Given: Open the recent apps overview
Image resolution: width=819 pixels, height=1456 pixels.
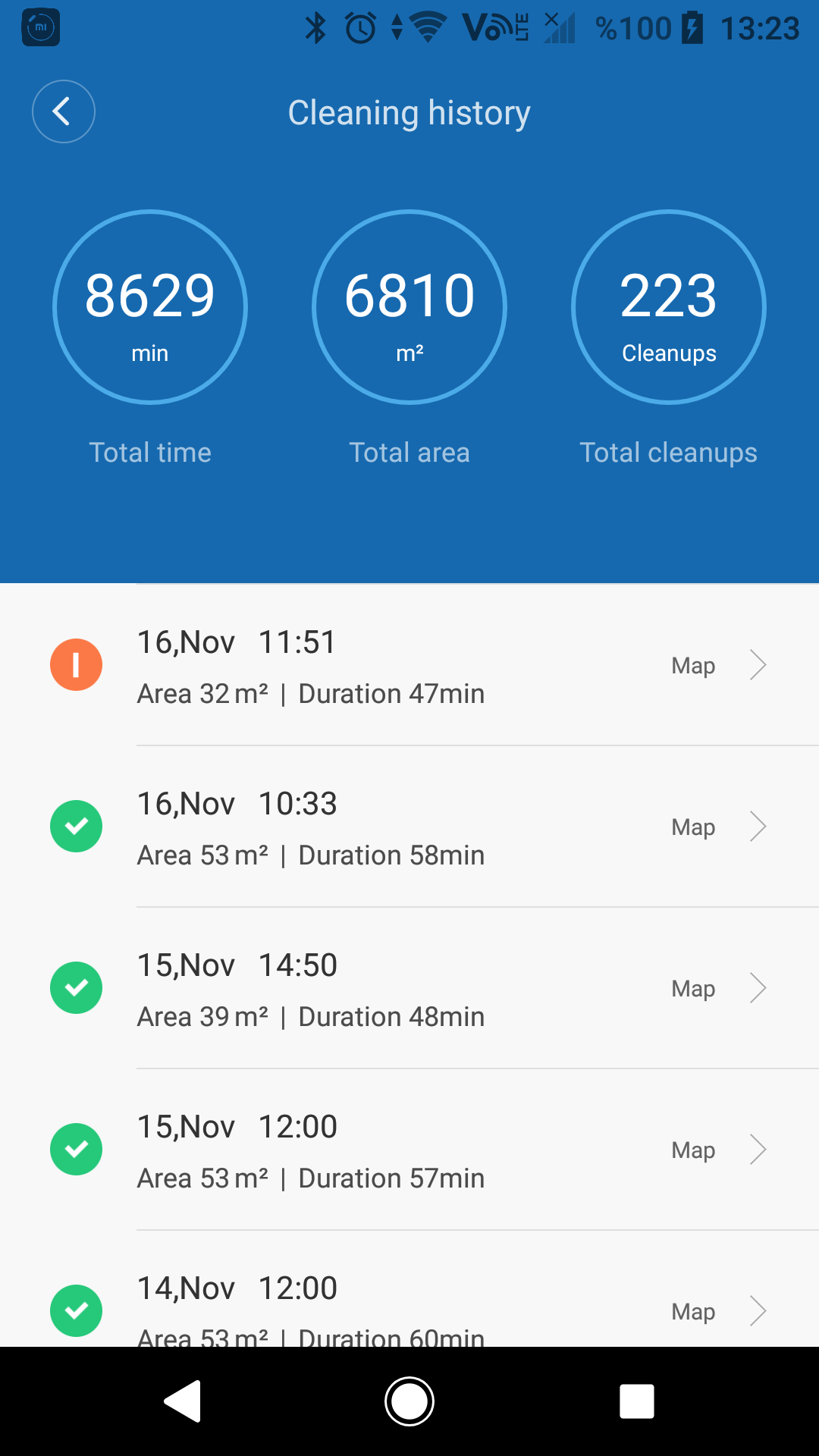Looking at the screenshot, I should pos(637,1401).
